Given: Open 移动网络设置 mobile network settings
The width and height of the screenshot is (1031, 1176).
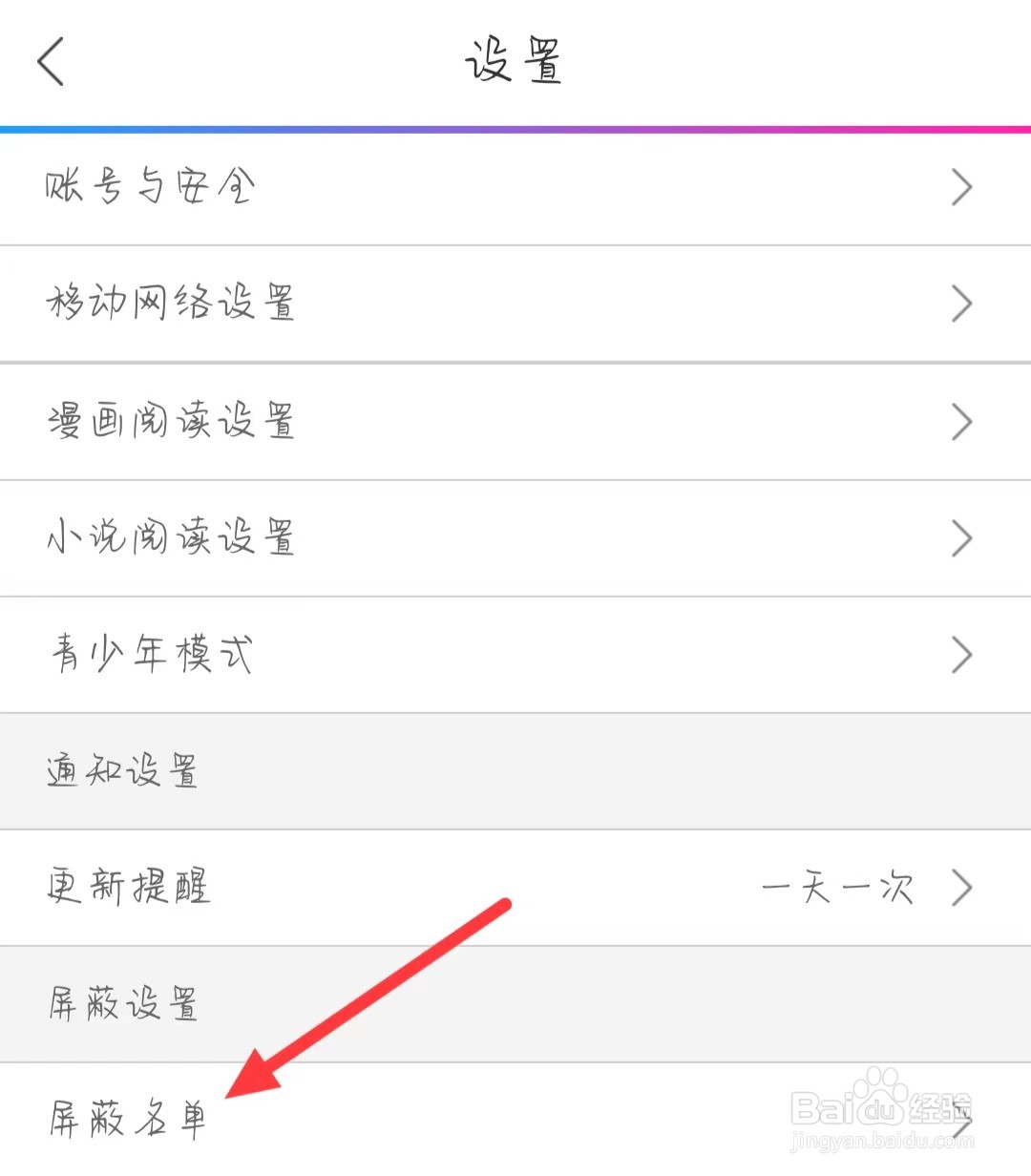Looking at the screenshot, I should click(174, 304).
